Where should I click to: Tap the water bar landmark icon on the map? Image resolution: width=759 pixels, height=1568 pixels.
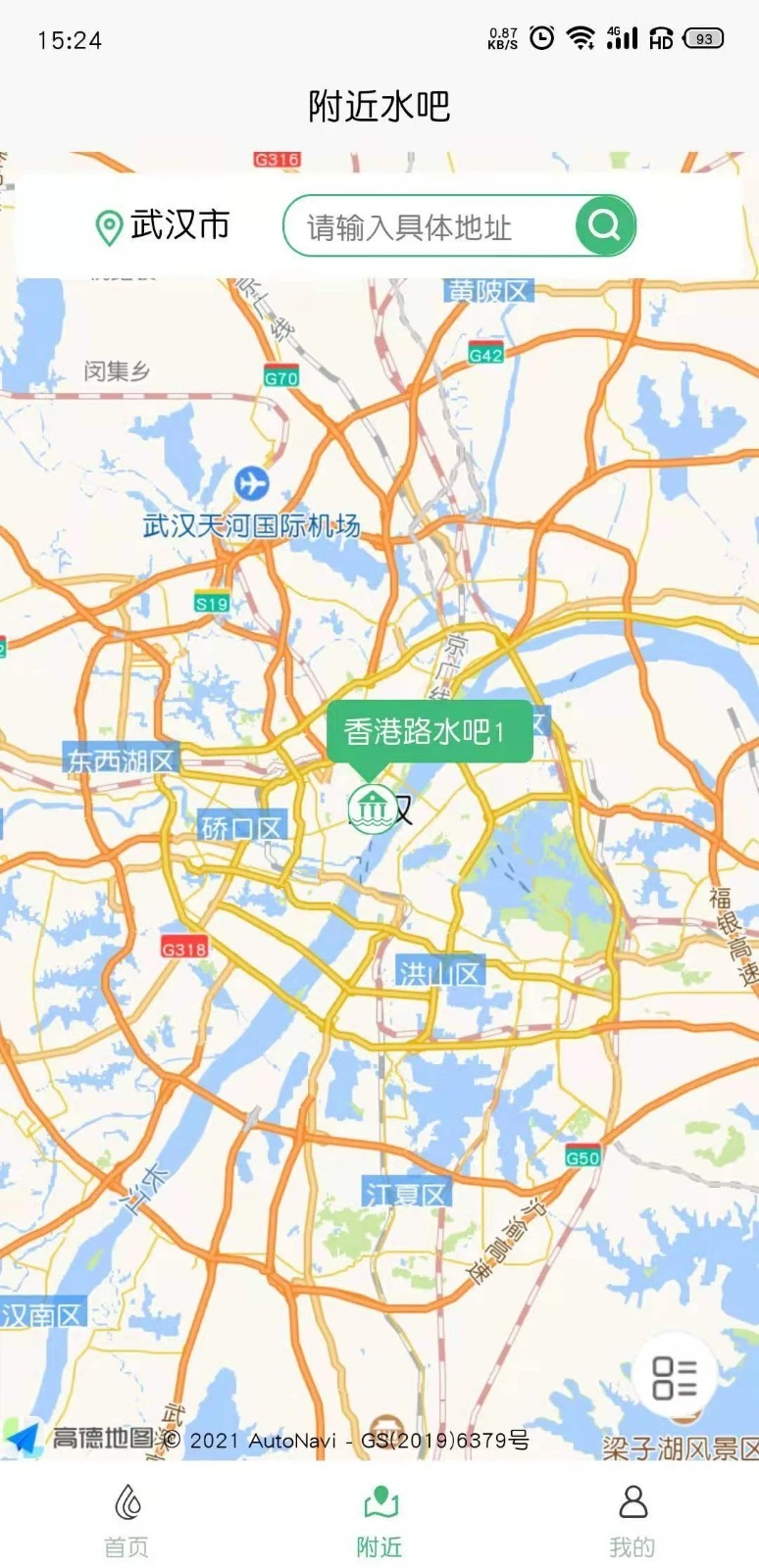(x=371, y=809)
